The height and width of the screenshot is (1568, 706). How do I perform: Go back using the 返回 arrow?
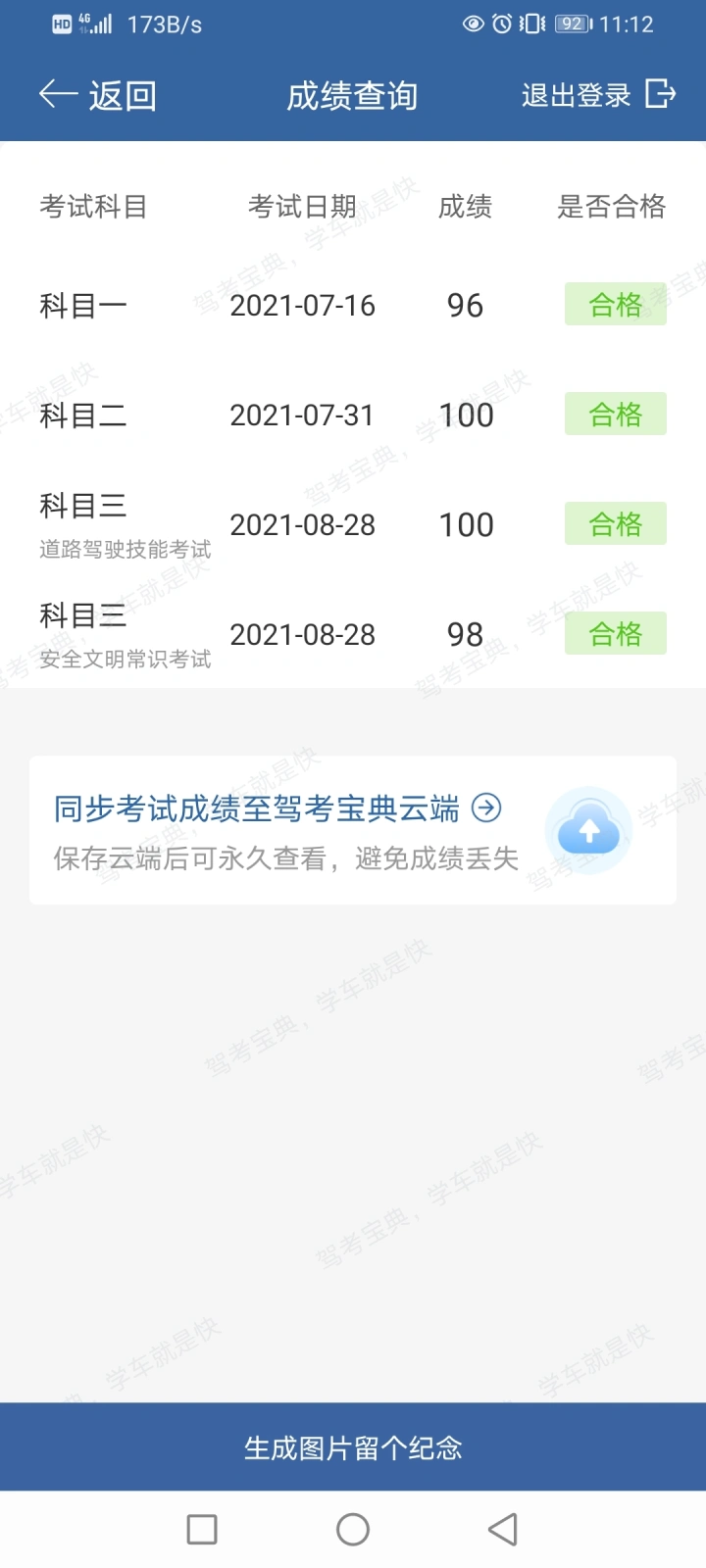pos(97,95)
